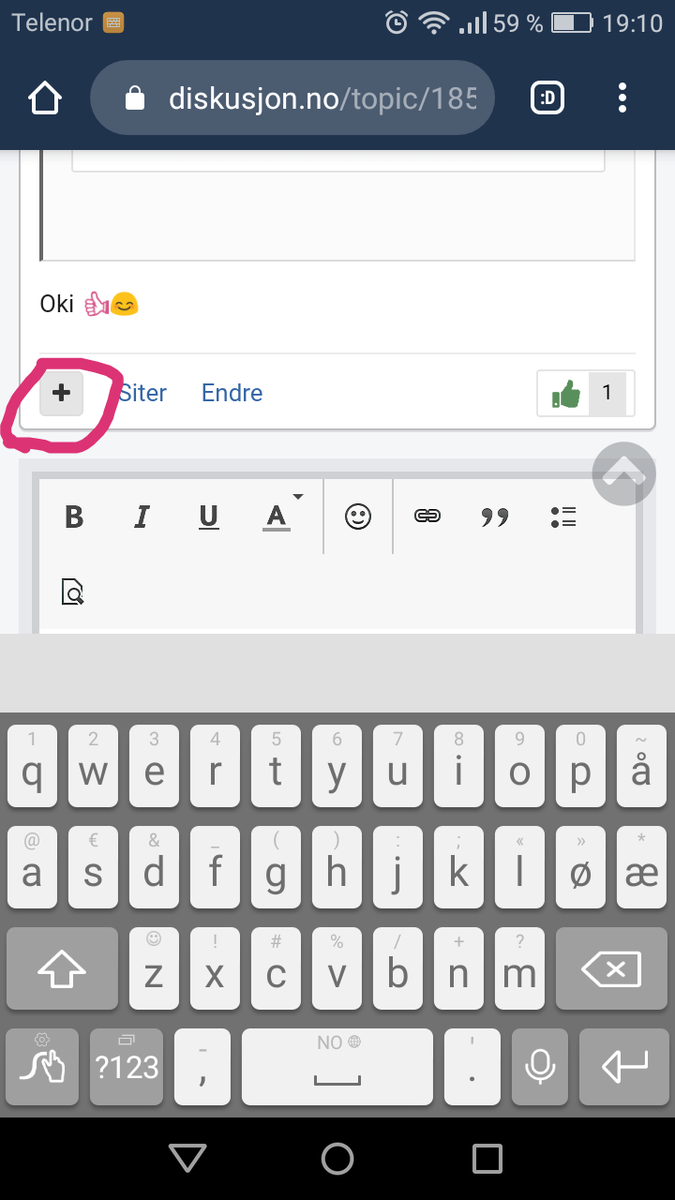Image resolution: width=675 pixels, height=1200 pixels.
Task: Insert a link in the editor
Action: coord(428,516)
